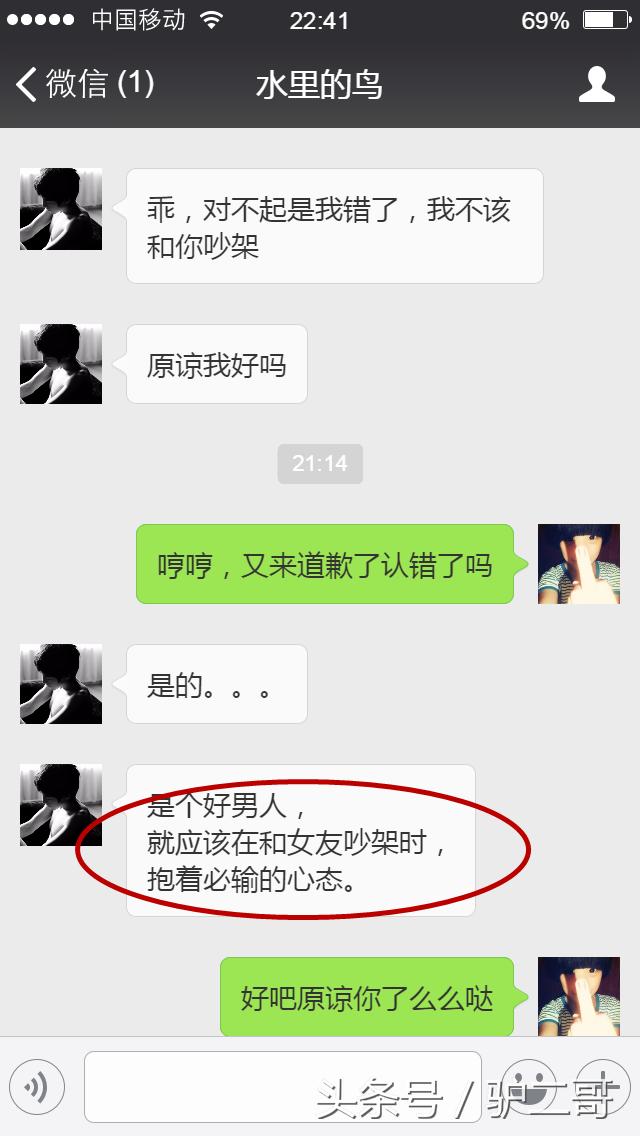This screenshot has width=640, height=1136.
Task: Switch to voice message input
Action: (x=37, y=1086)
